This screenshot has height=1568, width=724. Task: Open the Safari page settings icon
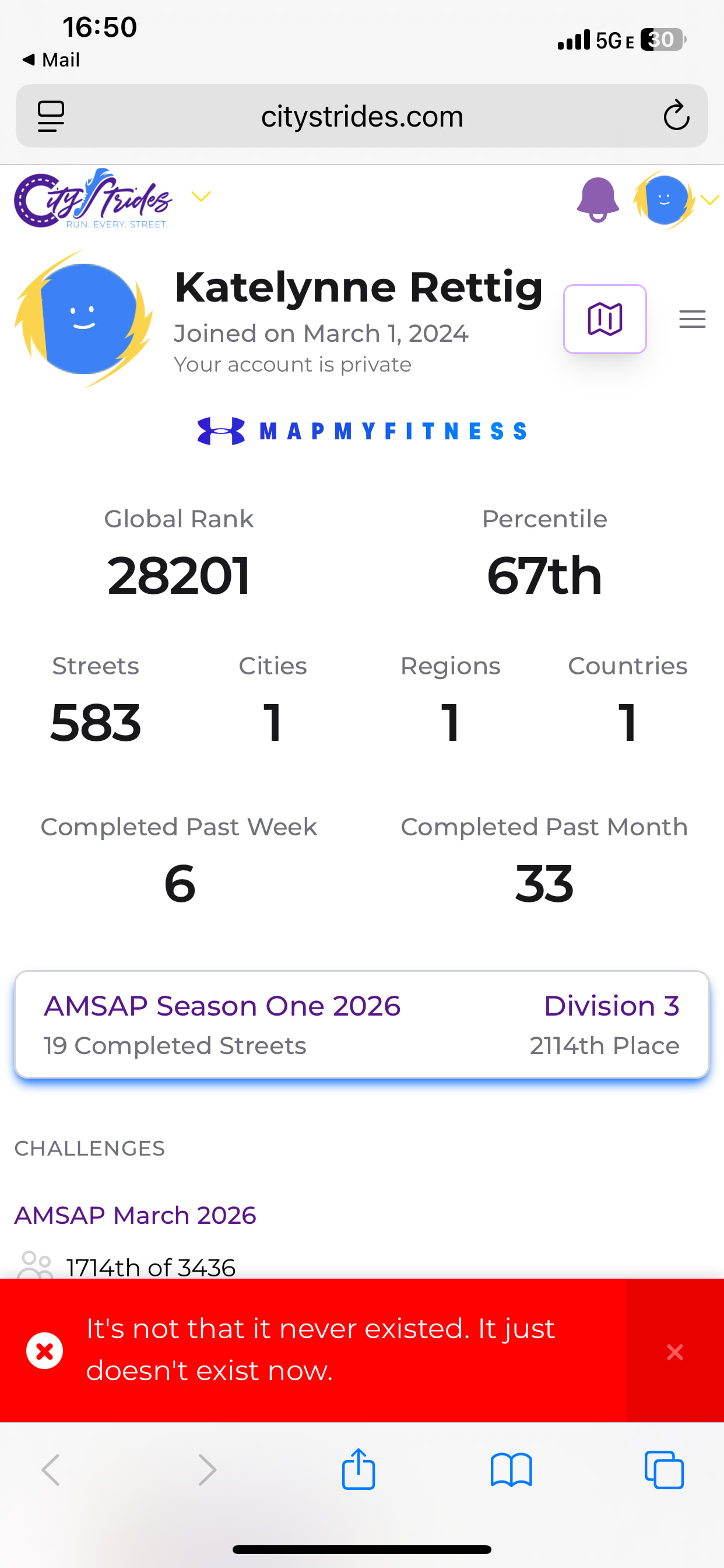point(51,116)
